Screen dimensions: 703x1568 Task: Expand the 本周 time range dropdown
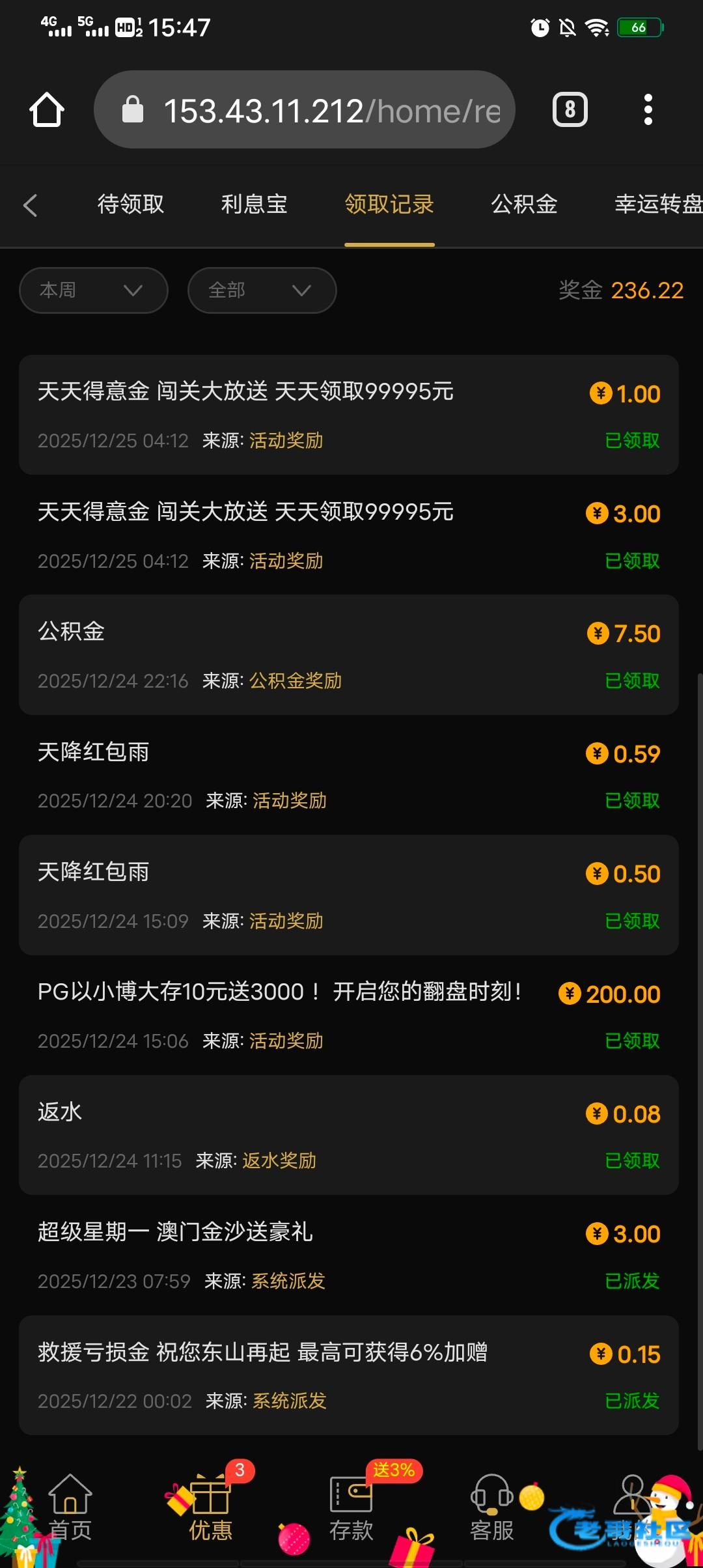pyautogui.click(x=94, y=290)
